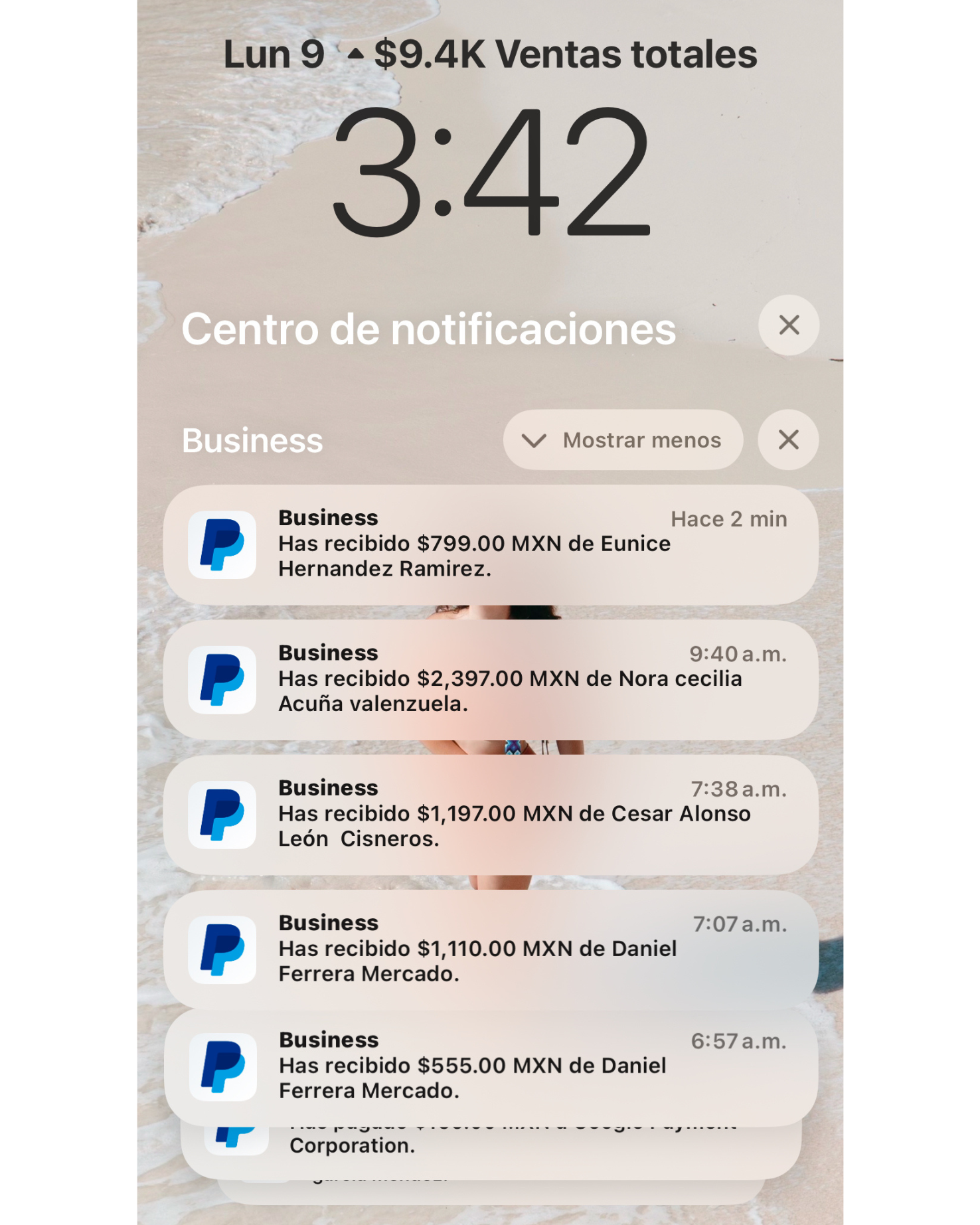Dismiss the Business notification group

788,440
